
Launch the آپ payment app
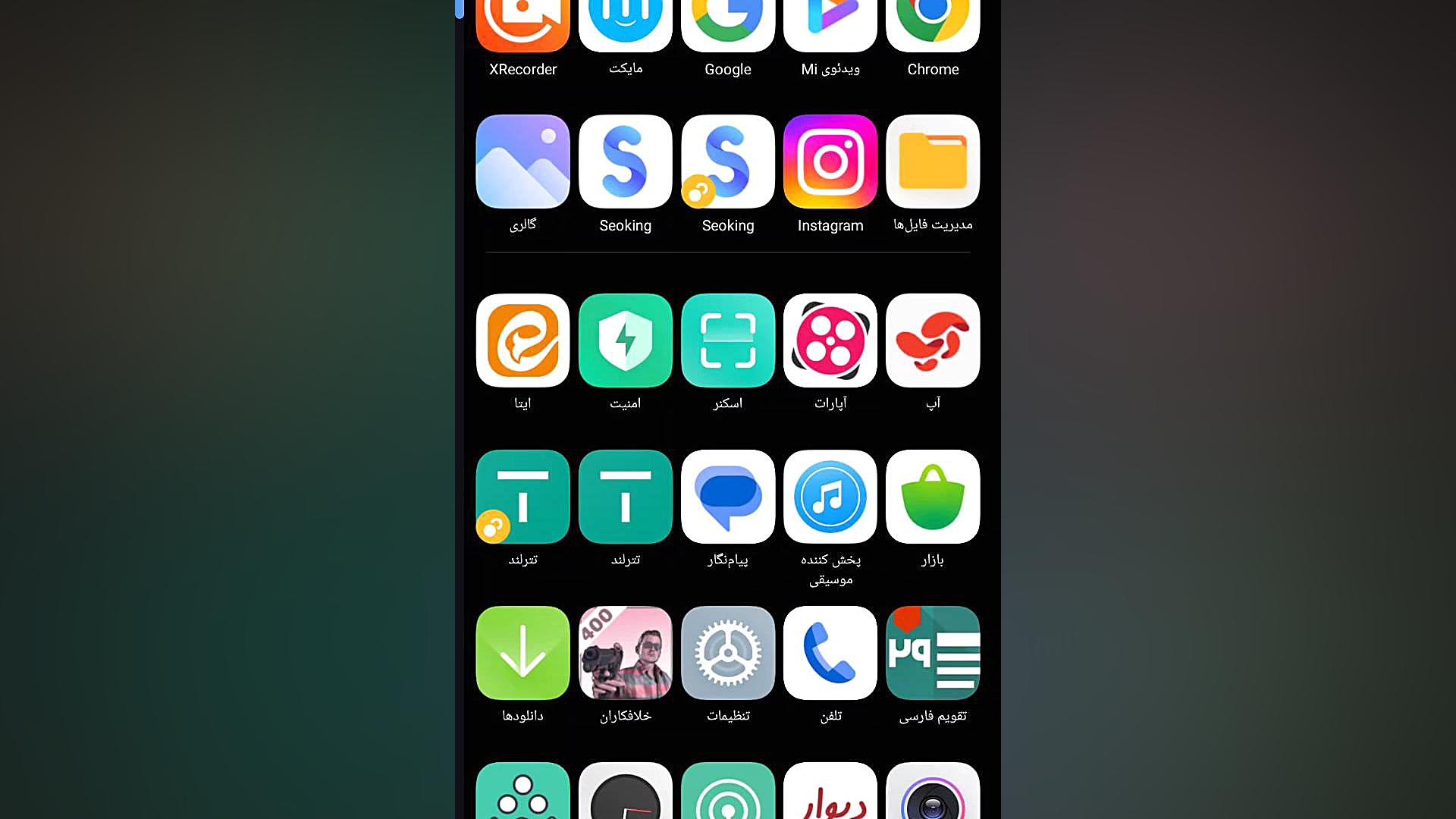pos(933,340)
